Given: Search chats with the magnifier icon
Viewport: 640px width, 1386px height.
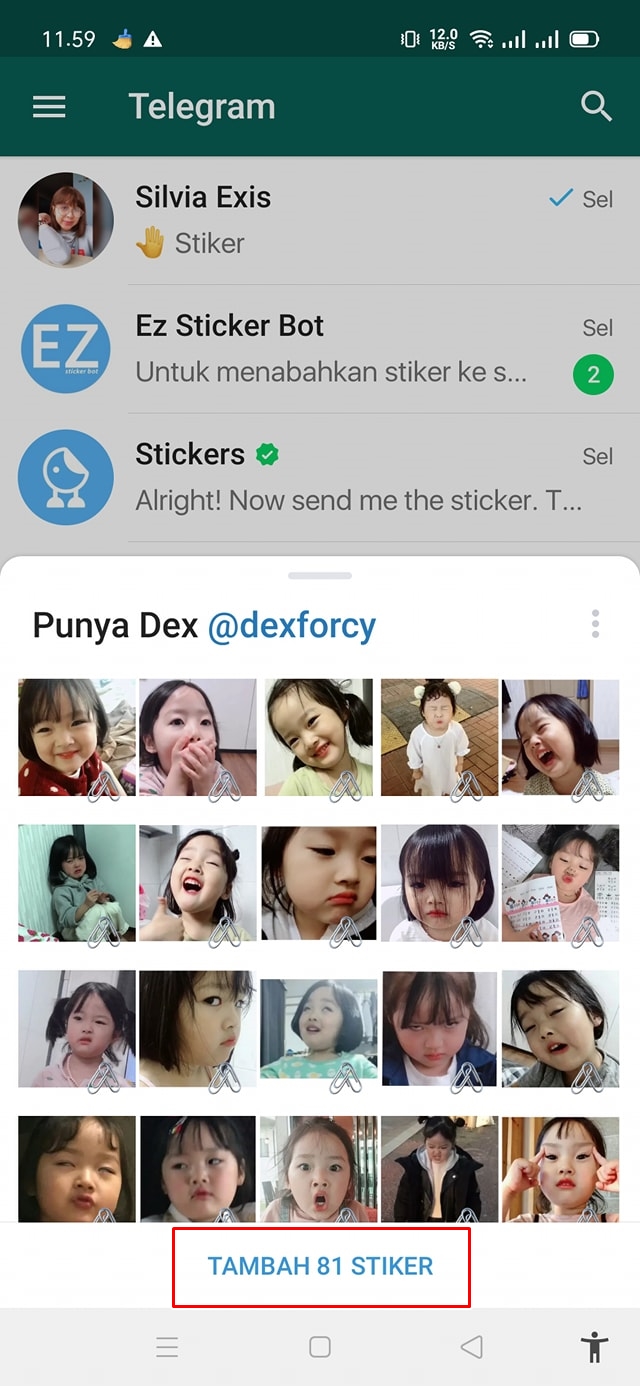Looking at the screenshot, I should (596, 107).
